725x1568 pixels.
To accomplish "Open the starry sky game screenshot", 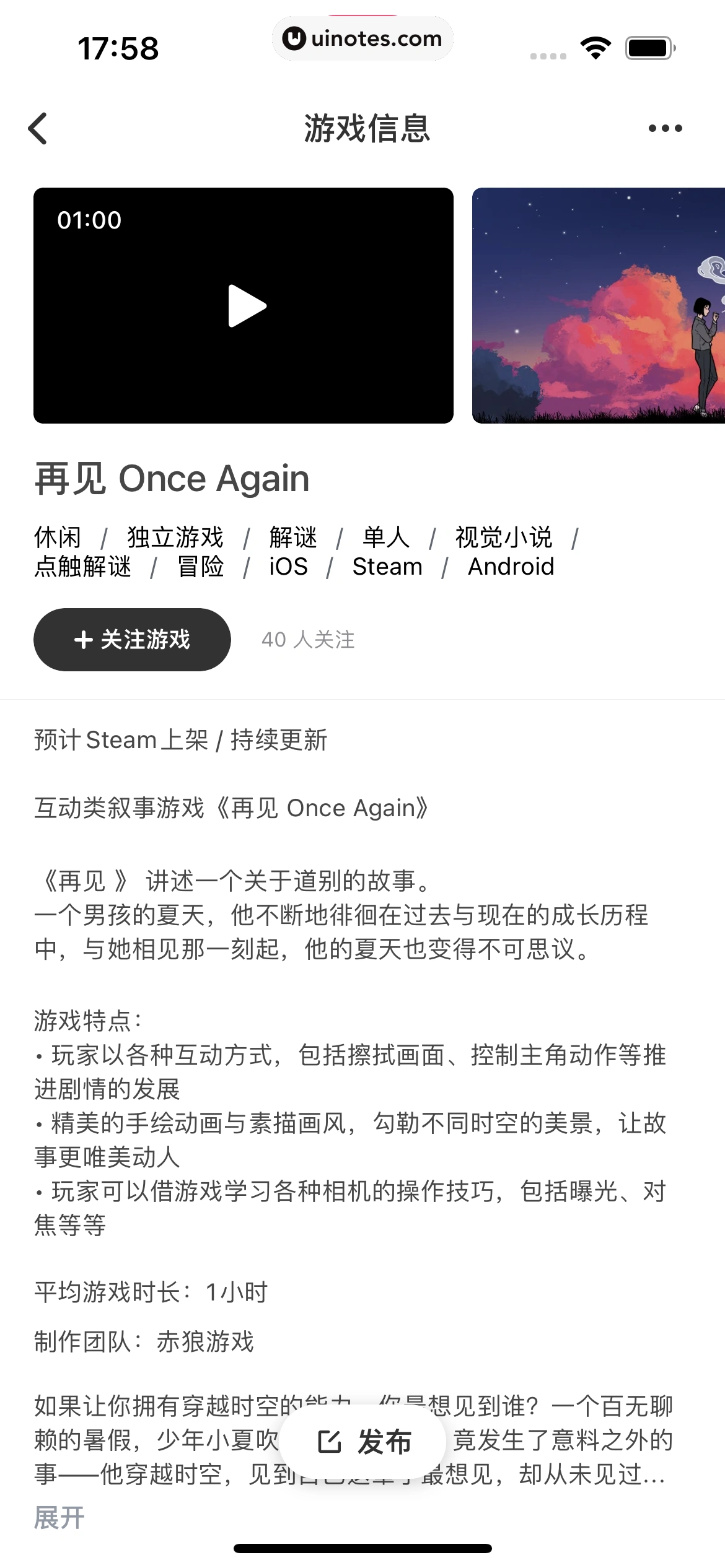I will coord(598,306).
